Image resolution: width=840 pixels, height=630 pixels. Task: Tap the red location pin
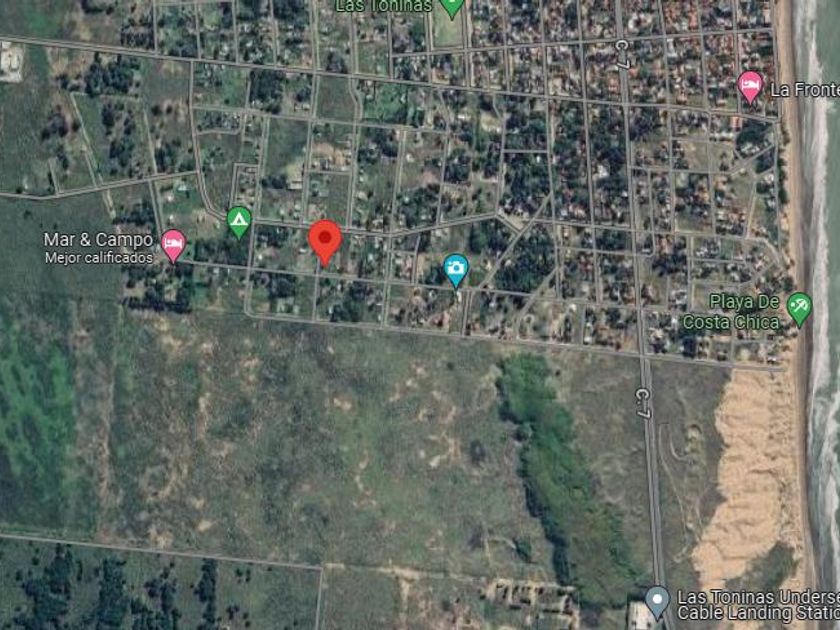click(325, 240)
